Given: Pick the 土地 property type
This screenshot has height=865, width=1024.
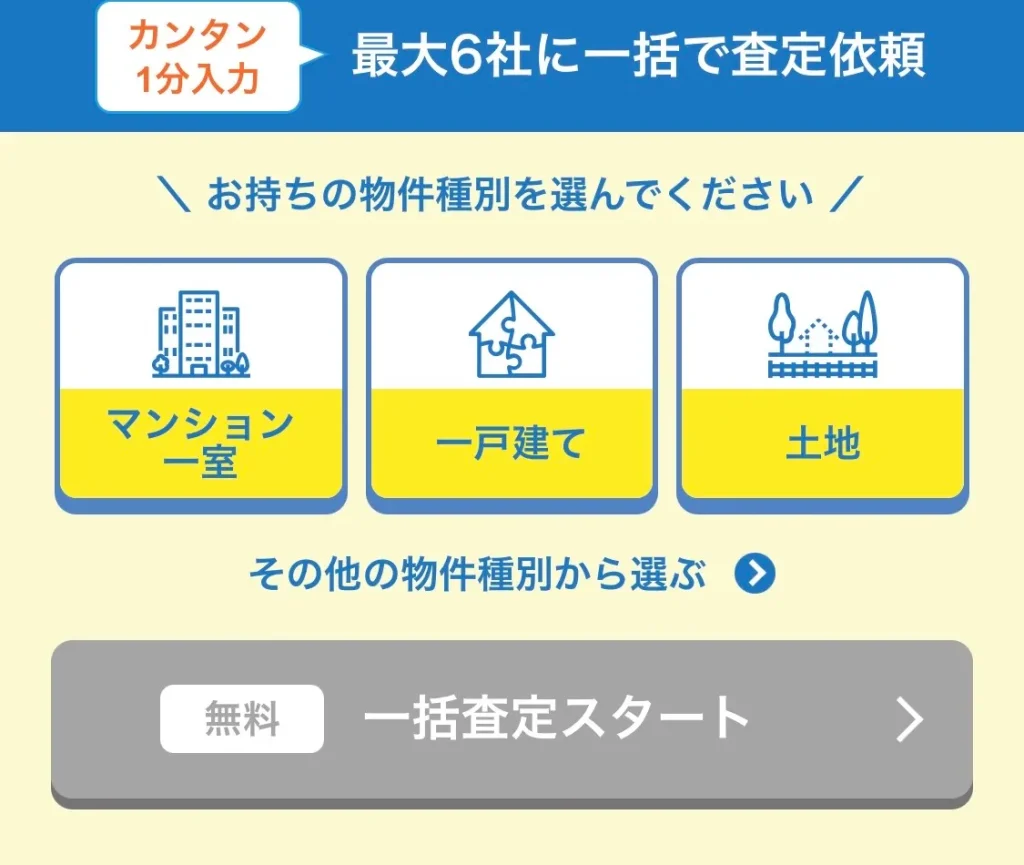Looking at the screenshot, I should tap(822, 385).
